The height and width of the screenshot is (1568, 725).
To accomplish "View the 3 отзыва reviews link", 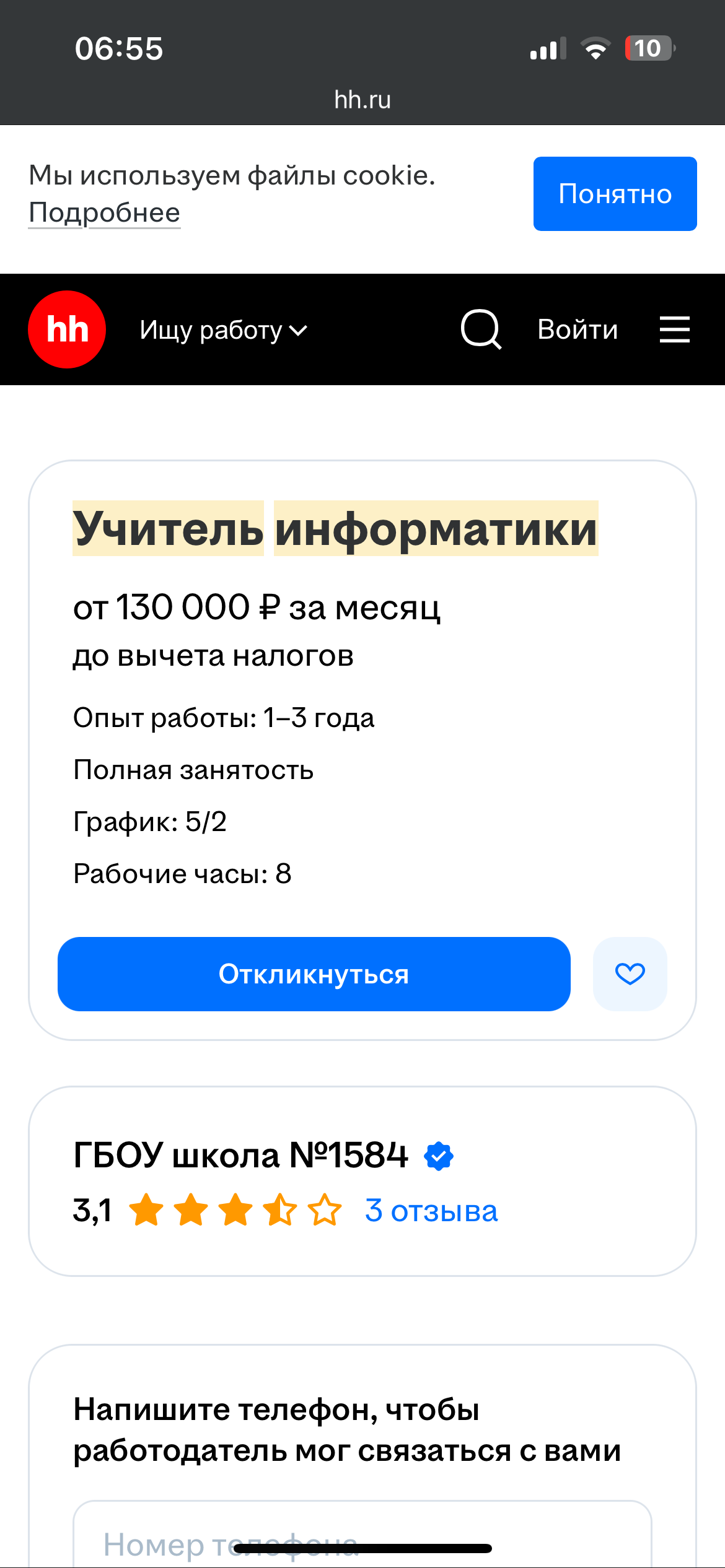I will click(431, 1211).
